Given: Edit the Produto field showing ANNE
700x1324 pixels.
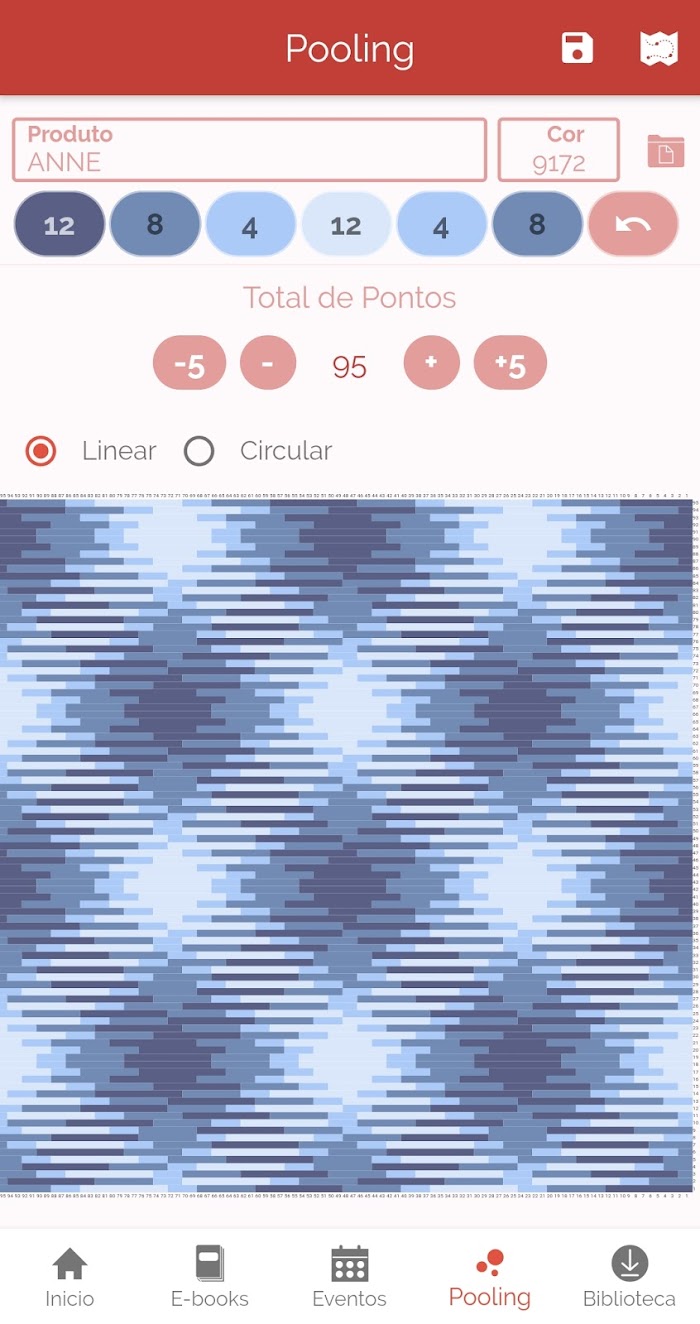Looking at the screenshot, I should coord(249,150).
